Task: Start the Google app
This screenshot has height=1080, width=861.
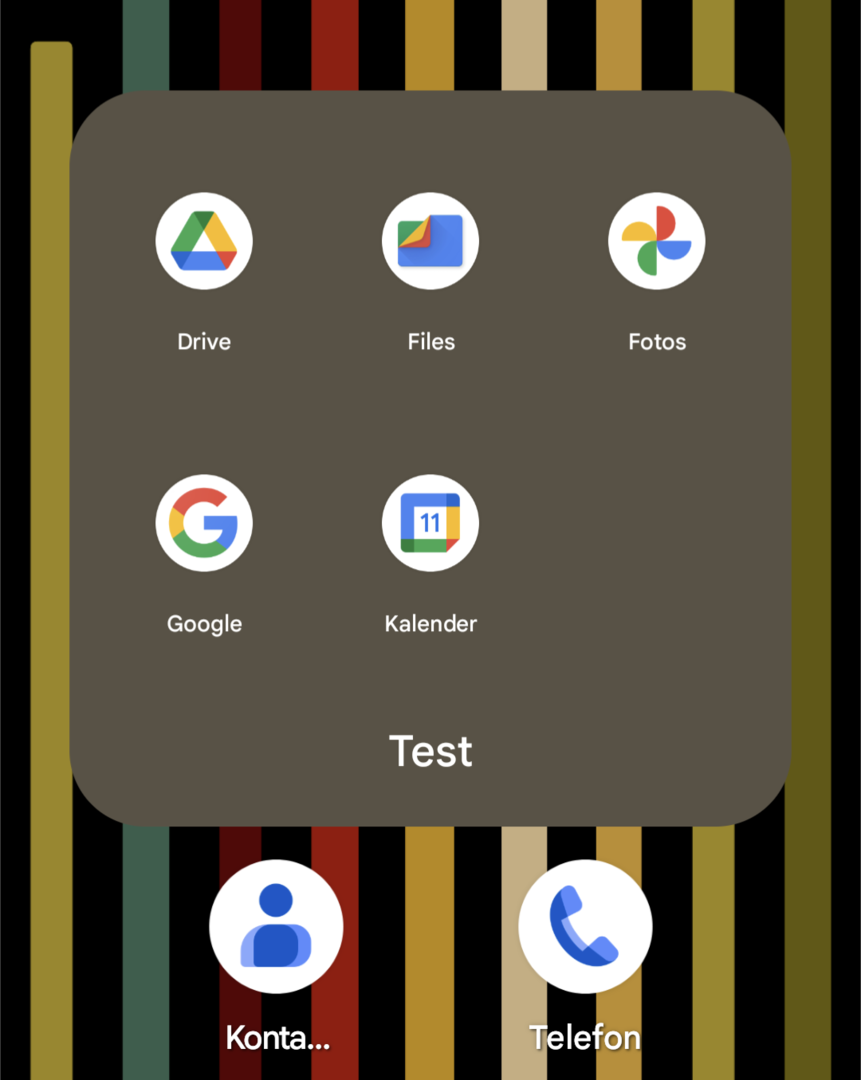Action: pos(204,523)
